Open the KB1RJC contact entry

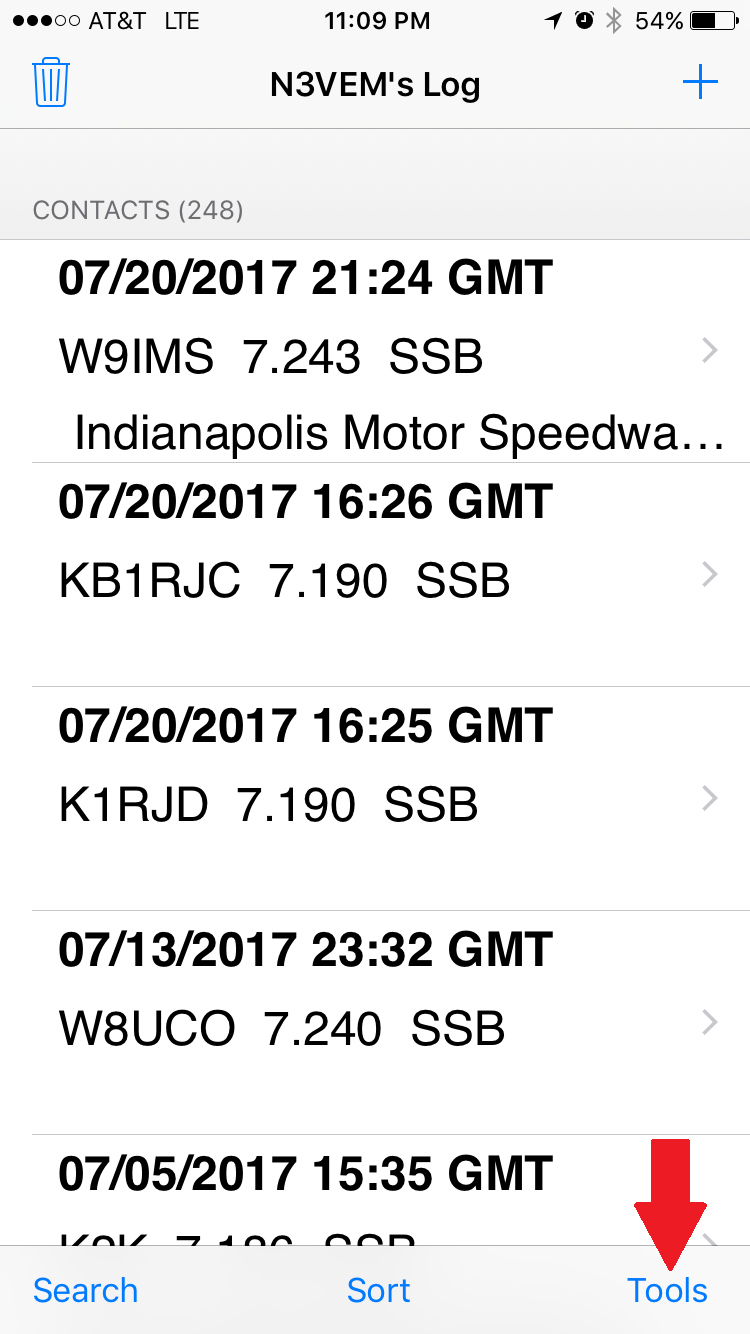pyautogui.click(x=375, y=575)
